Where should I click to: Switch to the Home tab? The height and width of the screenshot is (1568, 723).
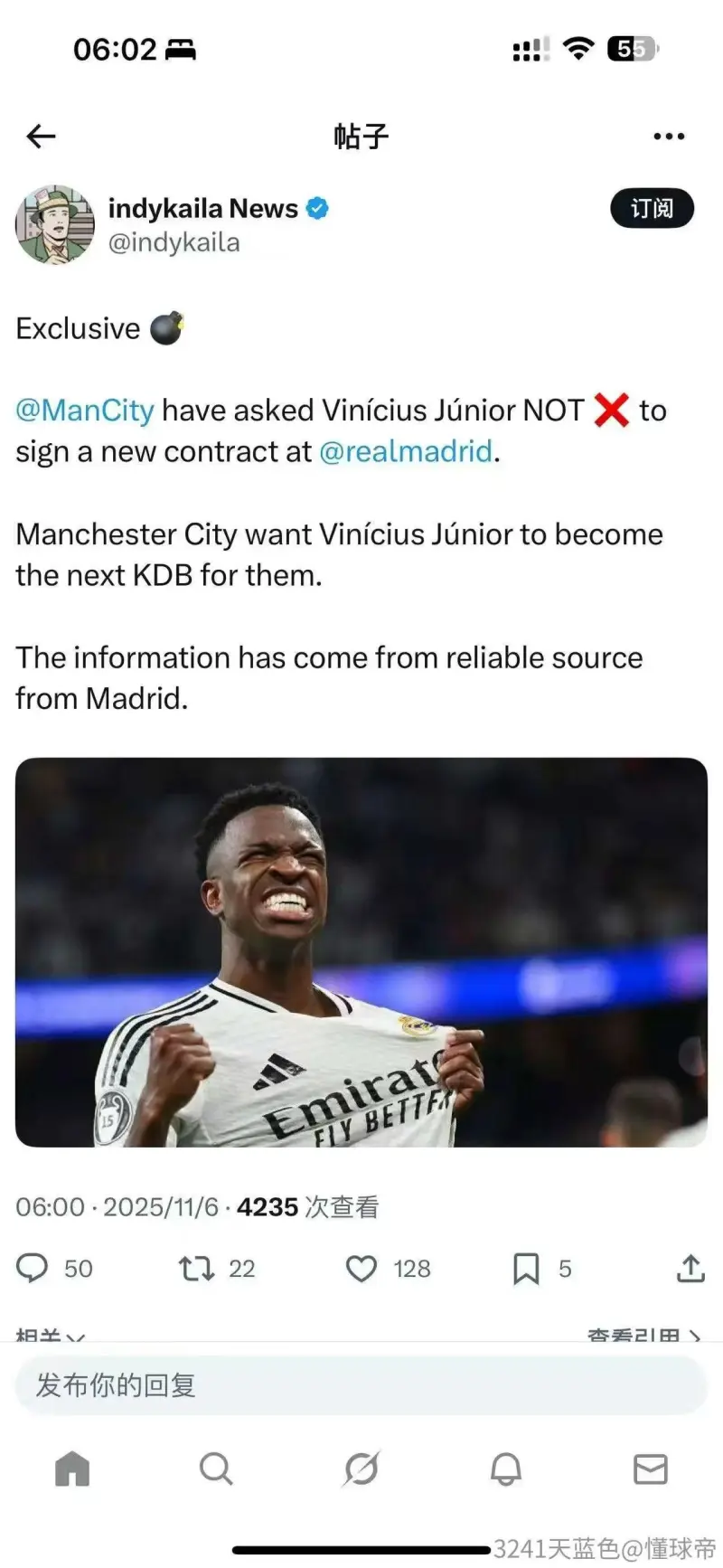click(72, 1469)
